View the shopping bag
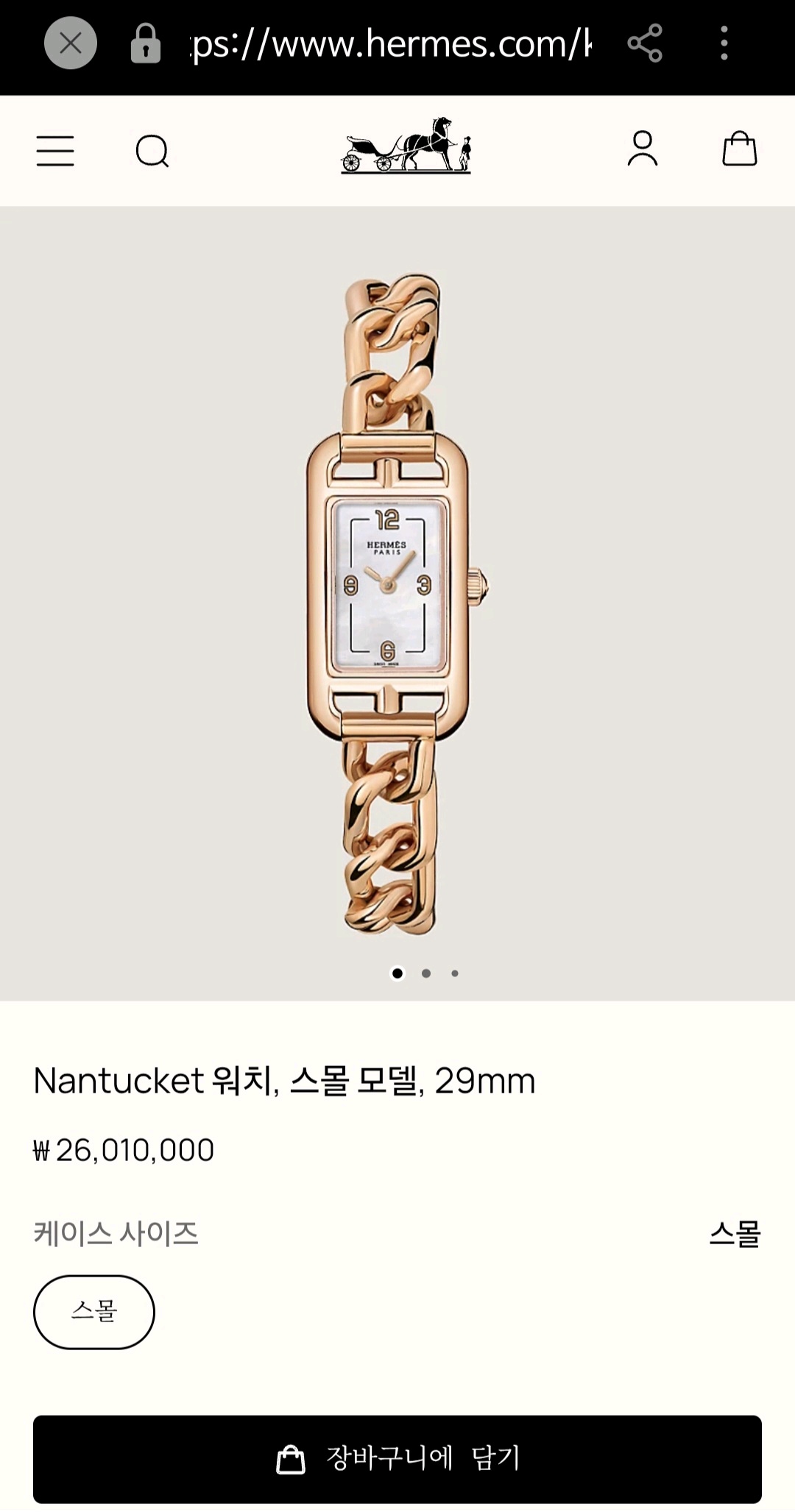The height and width of the screenshot is (1512, 795). coord(739,149)
